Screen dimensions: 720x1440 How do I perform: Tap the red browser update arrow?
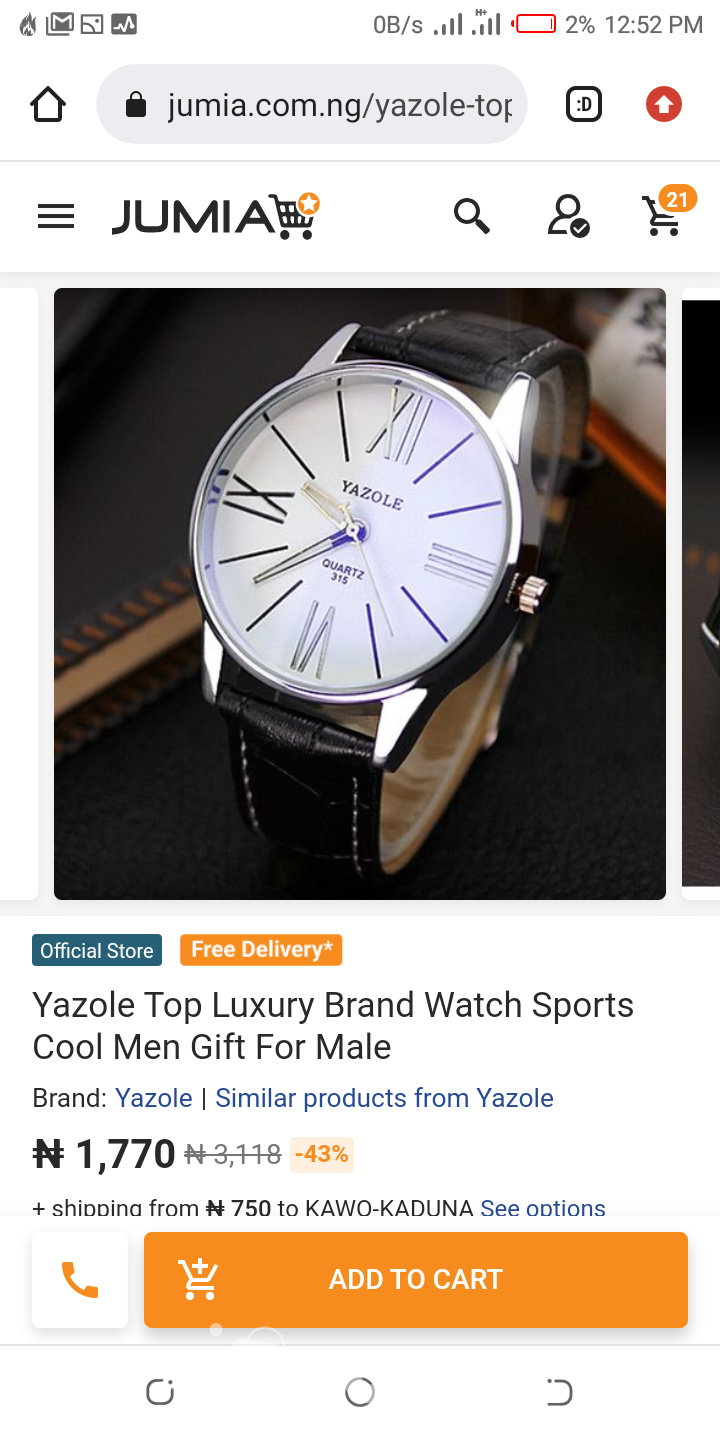pyautogui.click(x=663, y=104)
